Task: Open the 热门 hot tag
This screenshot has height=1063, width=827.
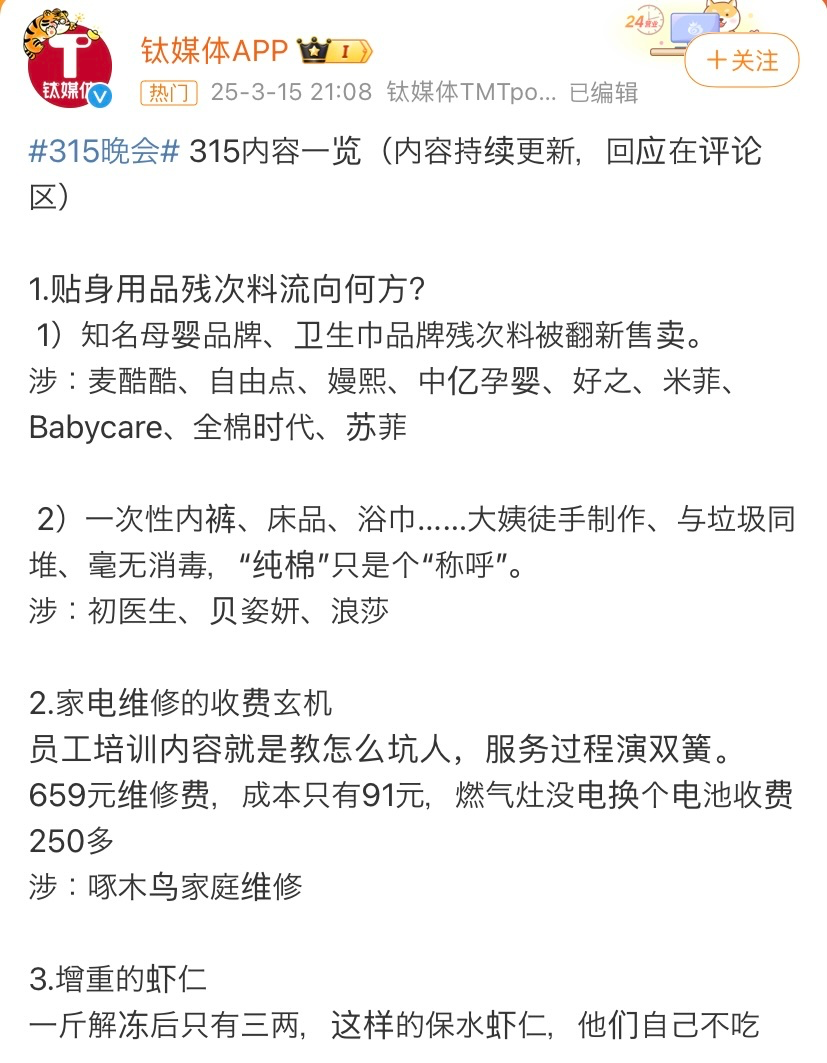Action: coord(169,93)
